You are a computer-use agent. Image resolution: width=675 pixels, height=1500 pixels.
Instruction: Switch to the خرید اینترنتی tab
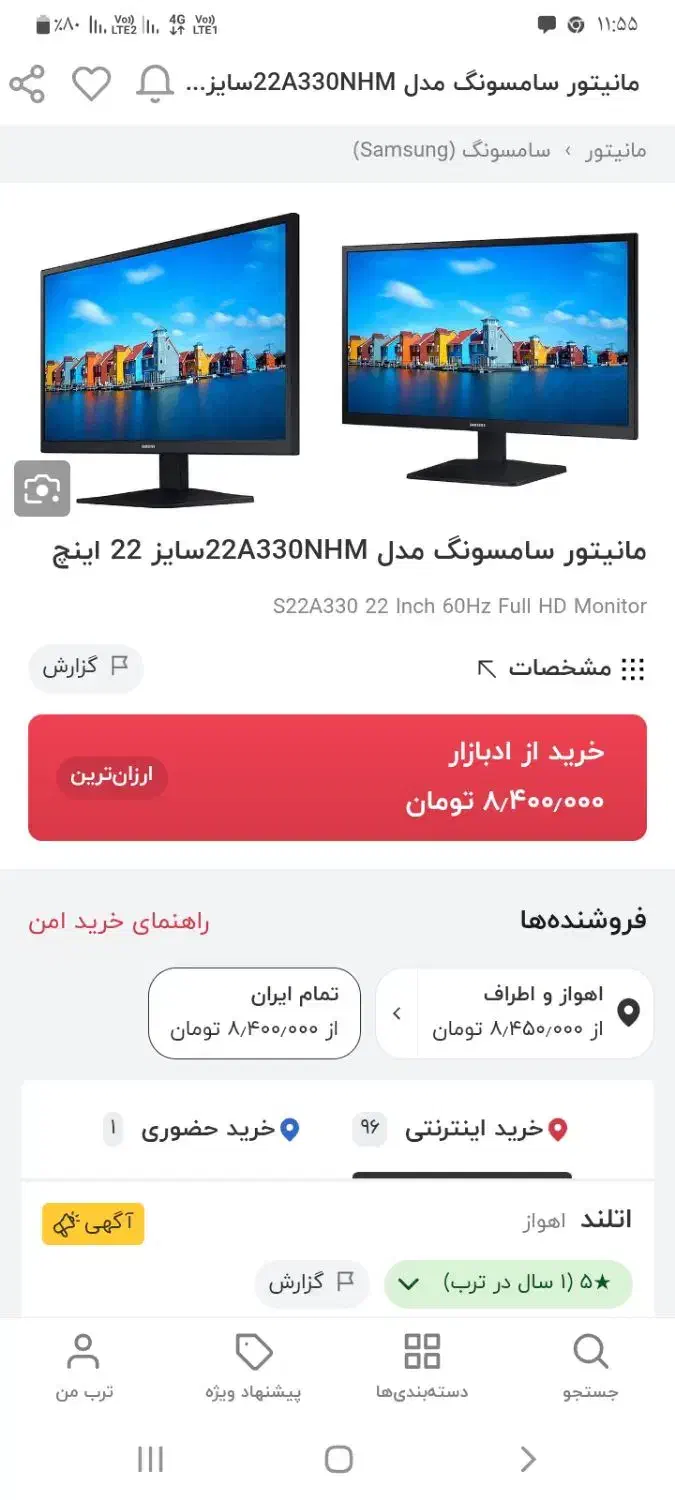click(462, 1129)
